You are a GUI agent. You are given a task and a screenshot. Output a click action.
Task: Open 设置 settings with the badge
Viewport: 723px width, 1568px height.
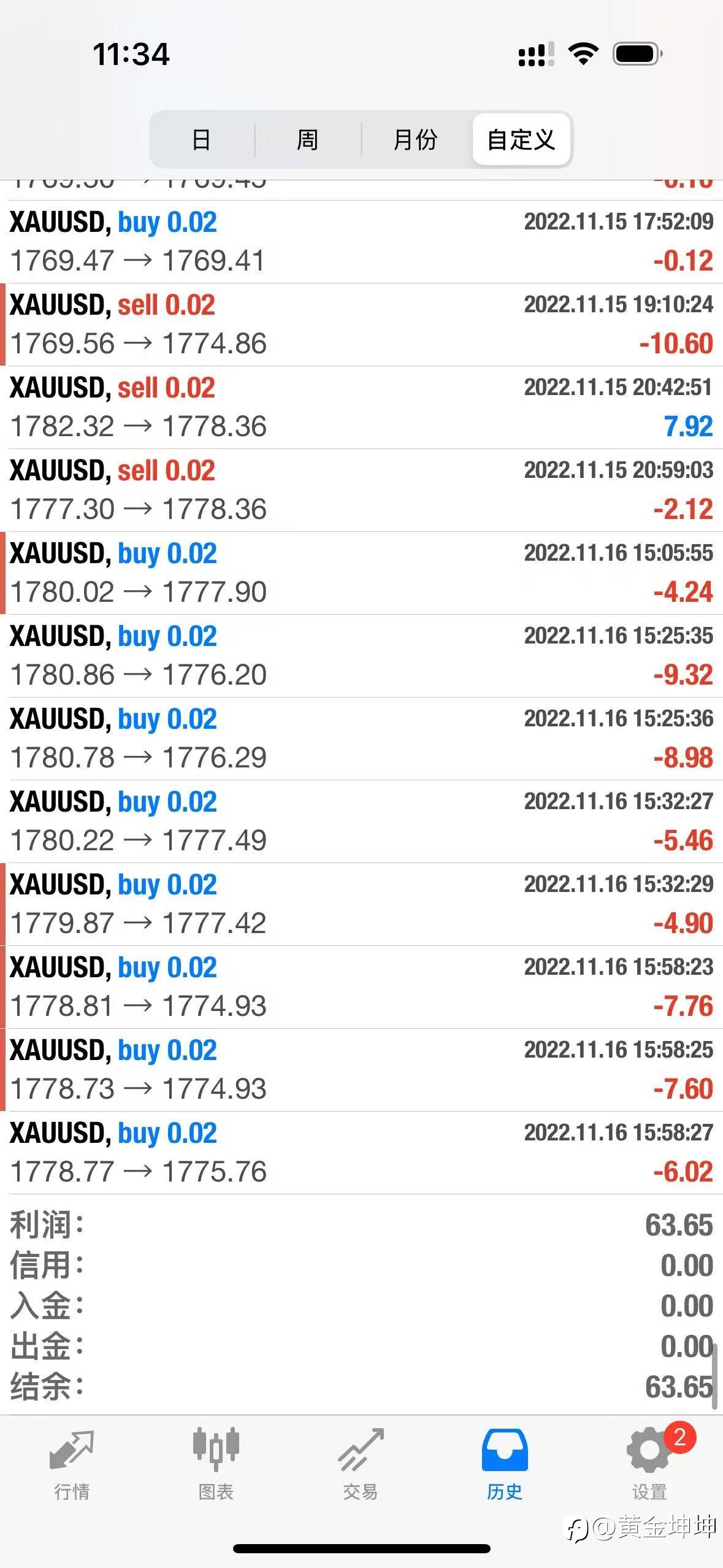pyautogui.click(x=650, y=1464)
